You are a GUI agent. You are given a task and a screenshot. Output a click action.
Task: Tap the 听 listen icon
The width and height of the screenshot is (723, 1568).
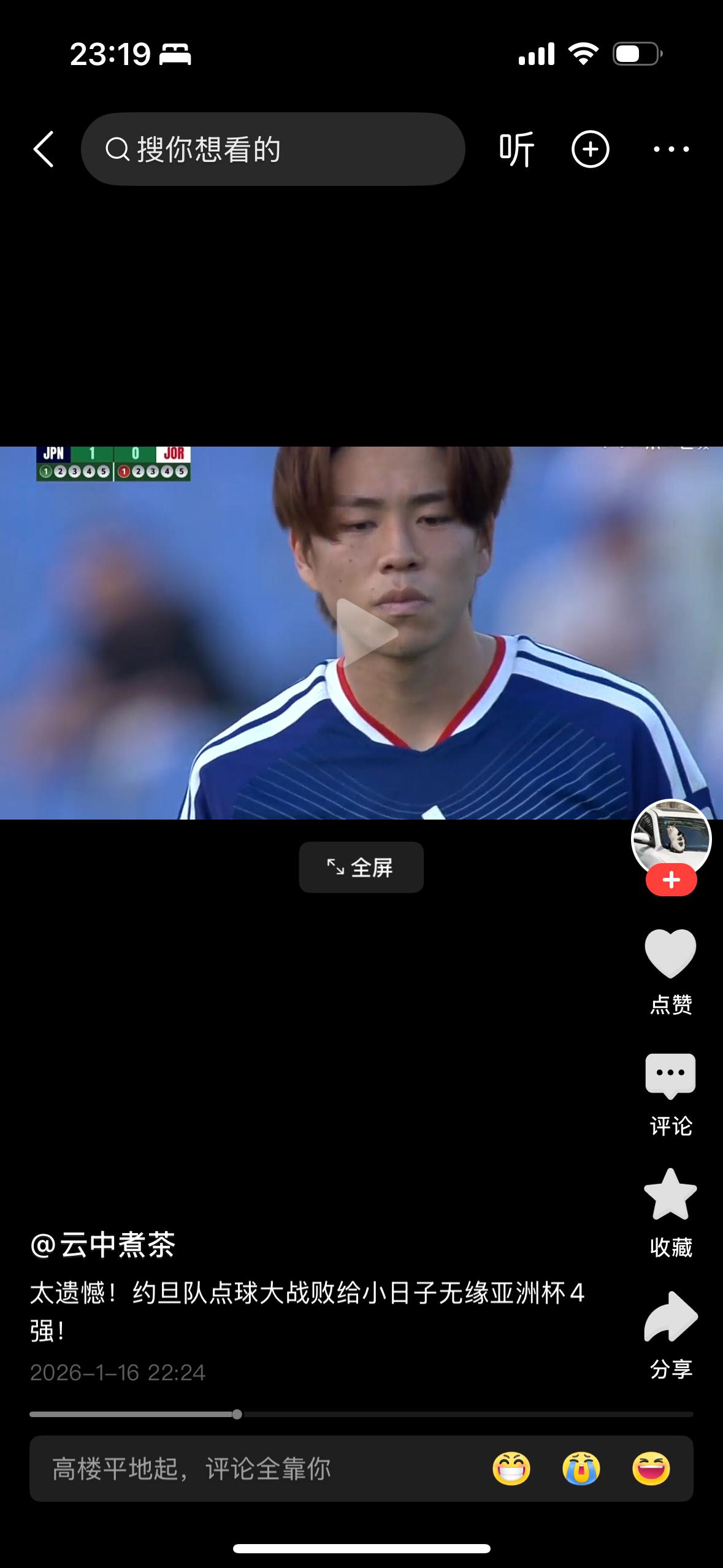click(517, 149)
